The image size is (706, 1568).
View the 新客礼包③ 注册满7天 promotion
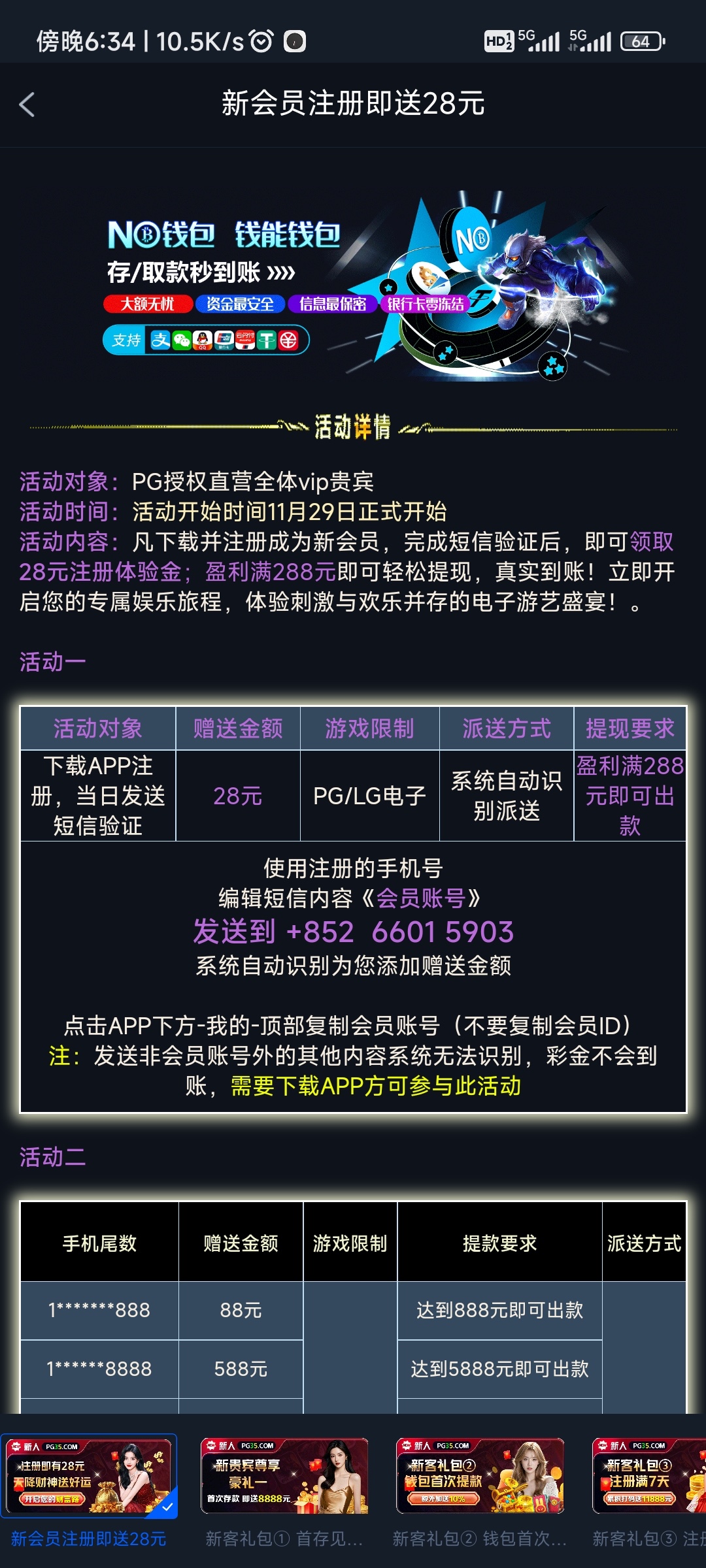648,1477
